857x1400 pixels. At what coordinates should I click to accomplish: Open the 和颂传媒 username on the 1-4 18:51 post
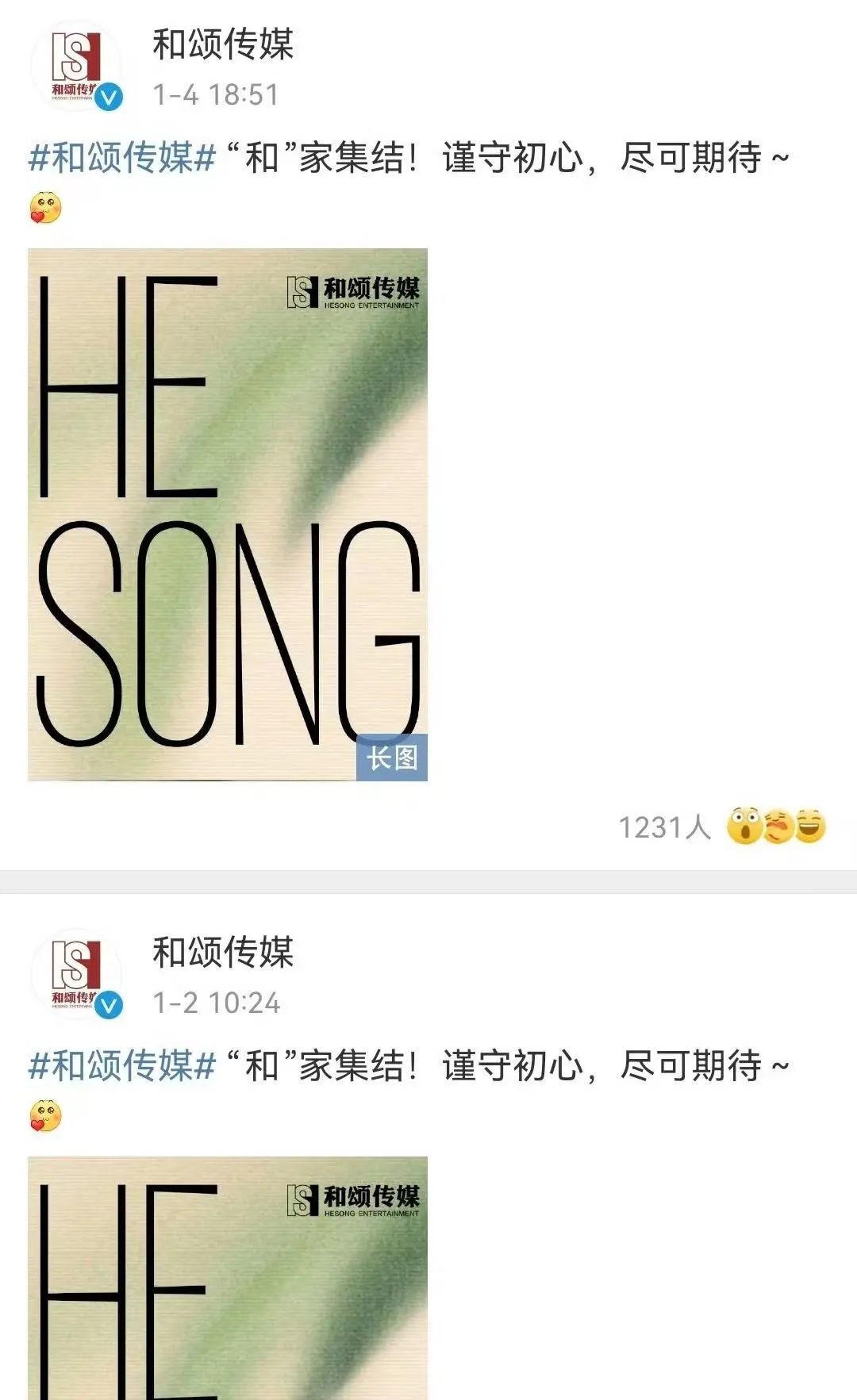[x=223, y=44]
